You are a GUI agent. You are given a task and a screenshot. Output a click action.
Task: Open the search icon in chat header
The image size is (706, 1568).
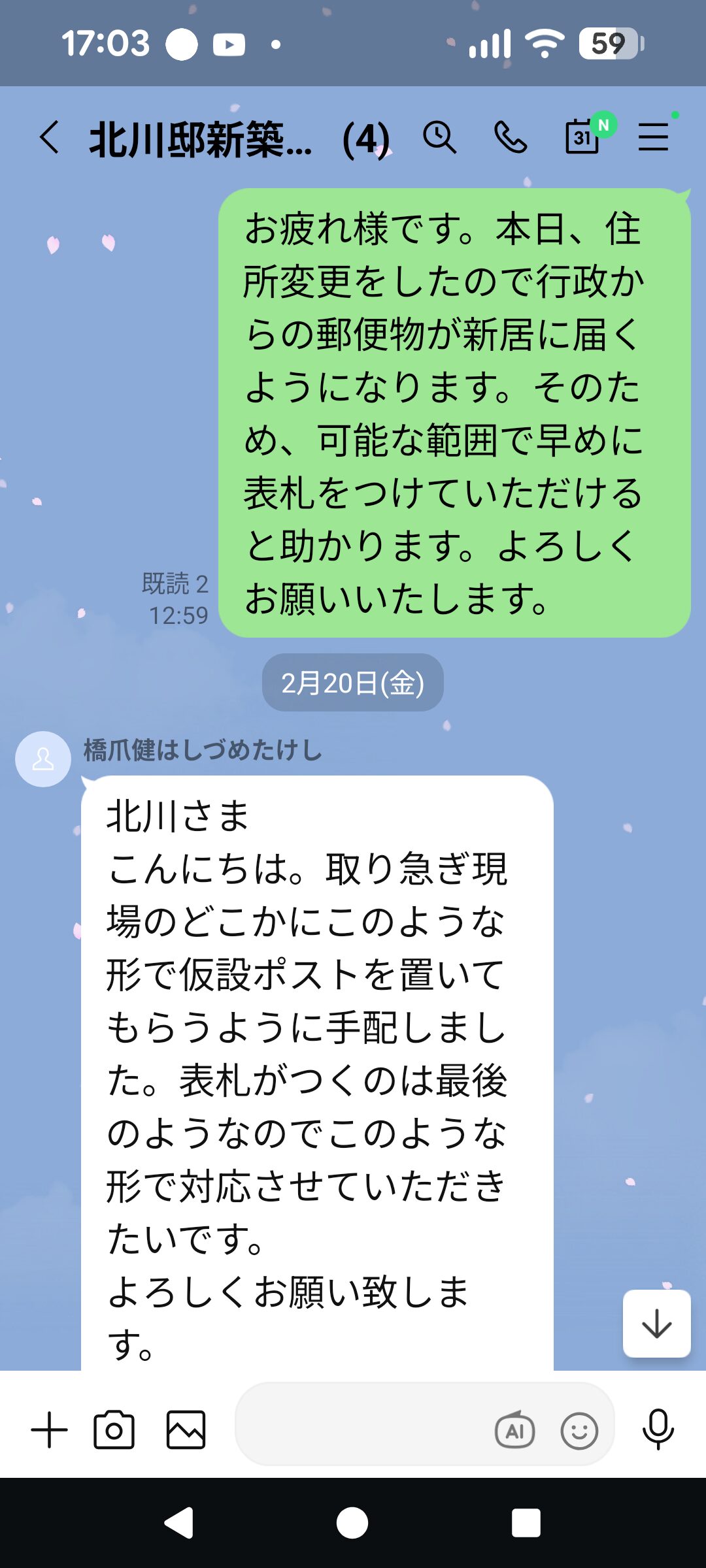439,139
